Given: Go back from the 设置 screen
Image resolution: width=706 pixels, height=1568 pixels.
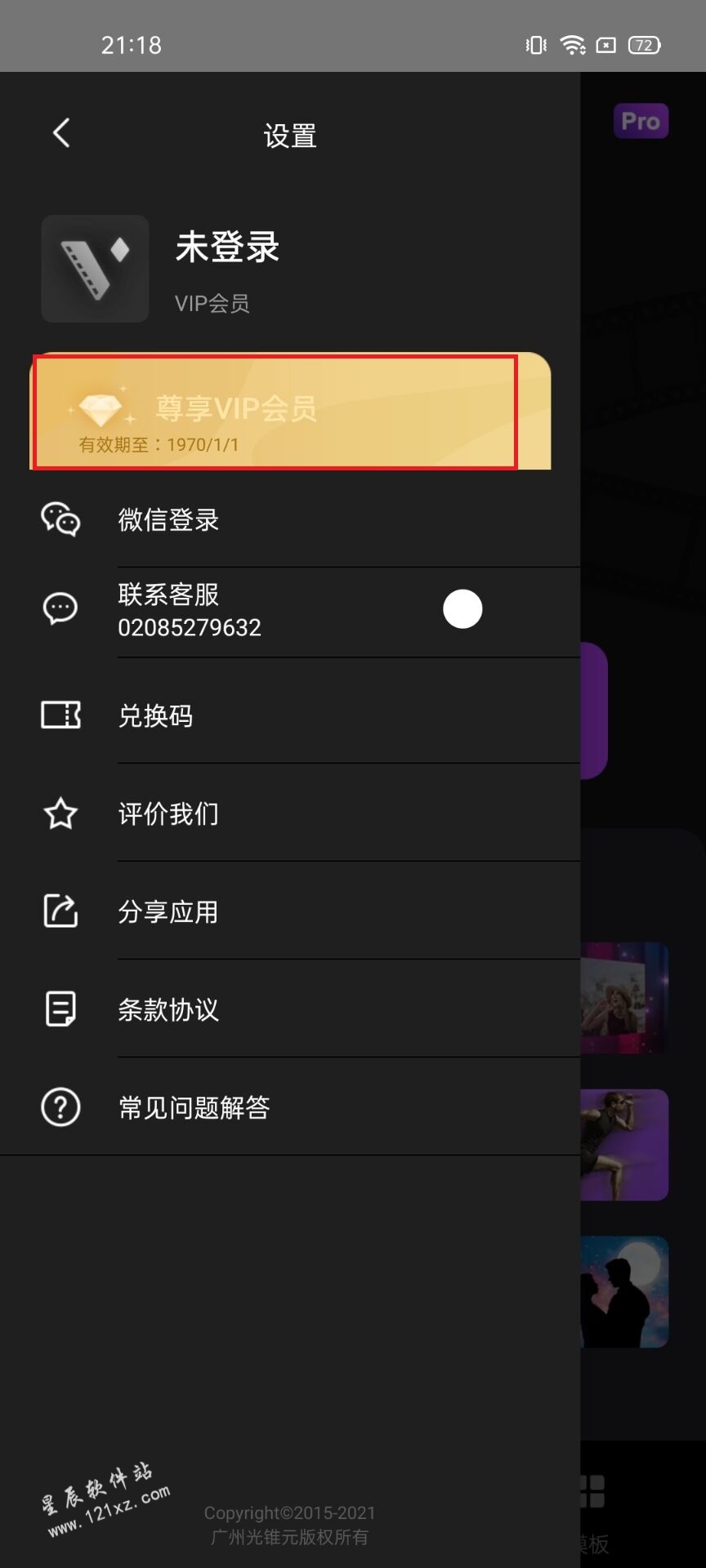Looking at the screenshot, I should tap(61, 133).
